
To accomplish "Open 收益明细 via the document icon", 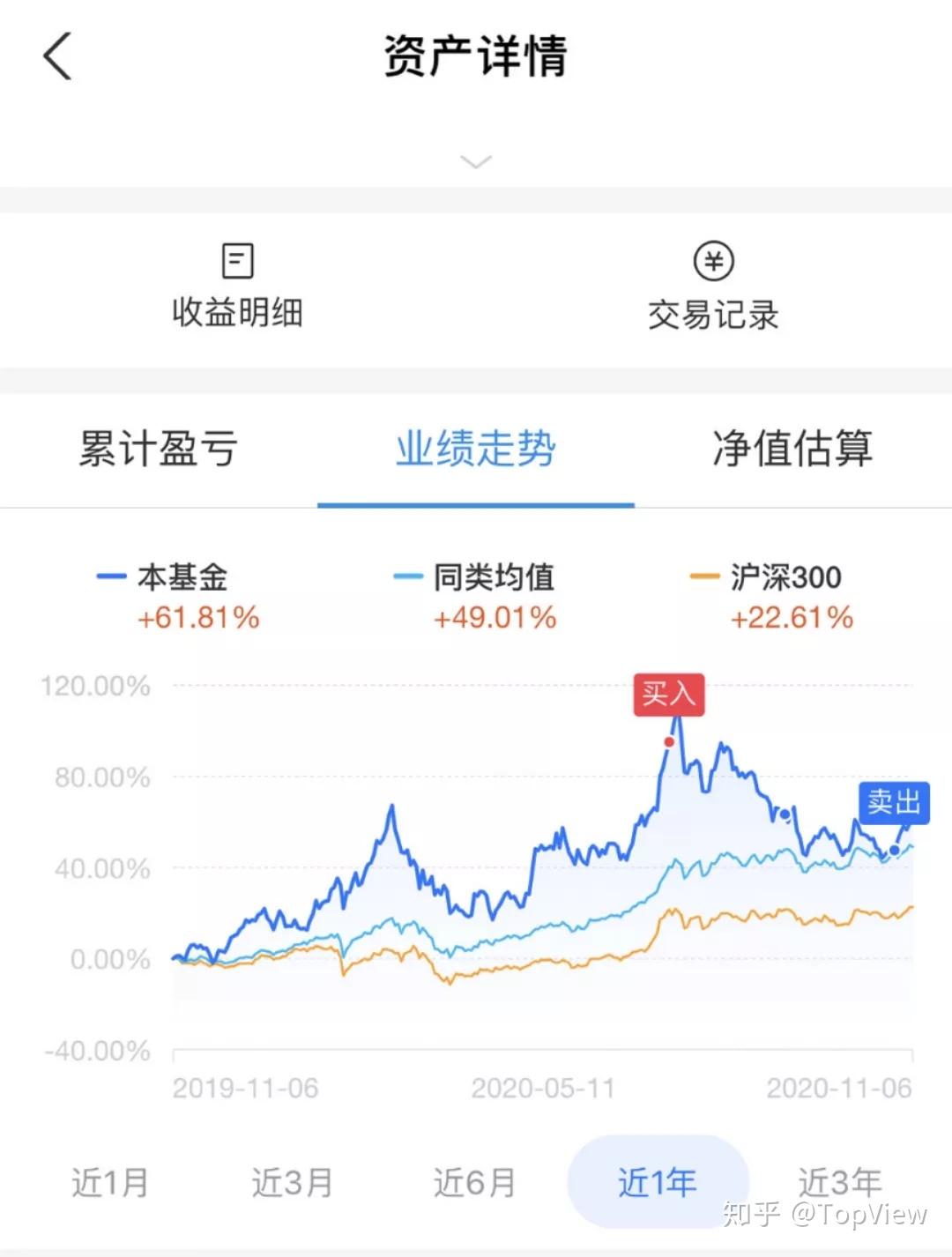I will coord(236,284).
